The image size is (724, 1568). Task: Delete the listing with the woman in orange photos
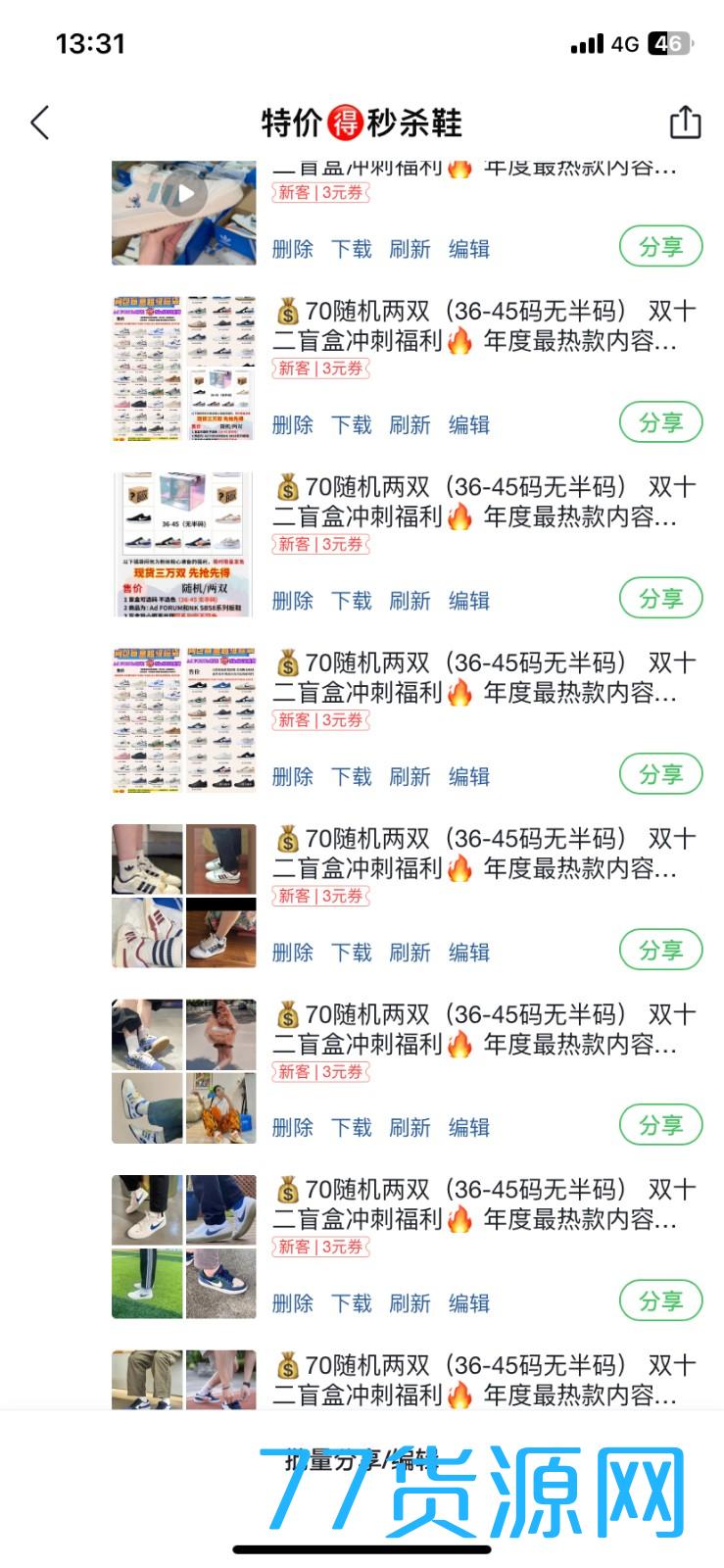point(292,1128)
